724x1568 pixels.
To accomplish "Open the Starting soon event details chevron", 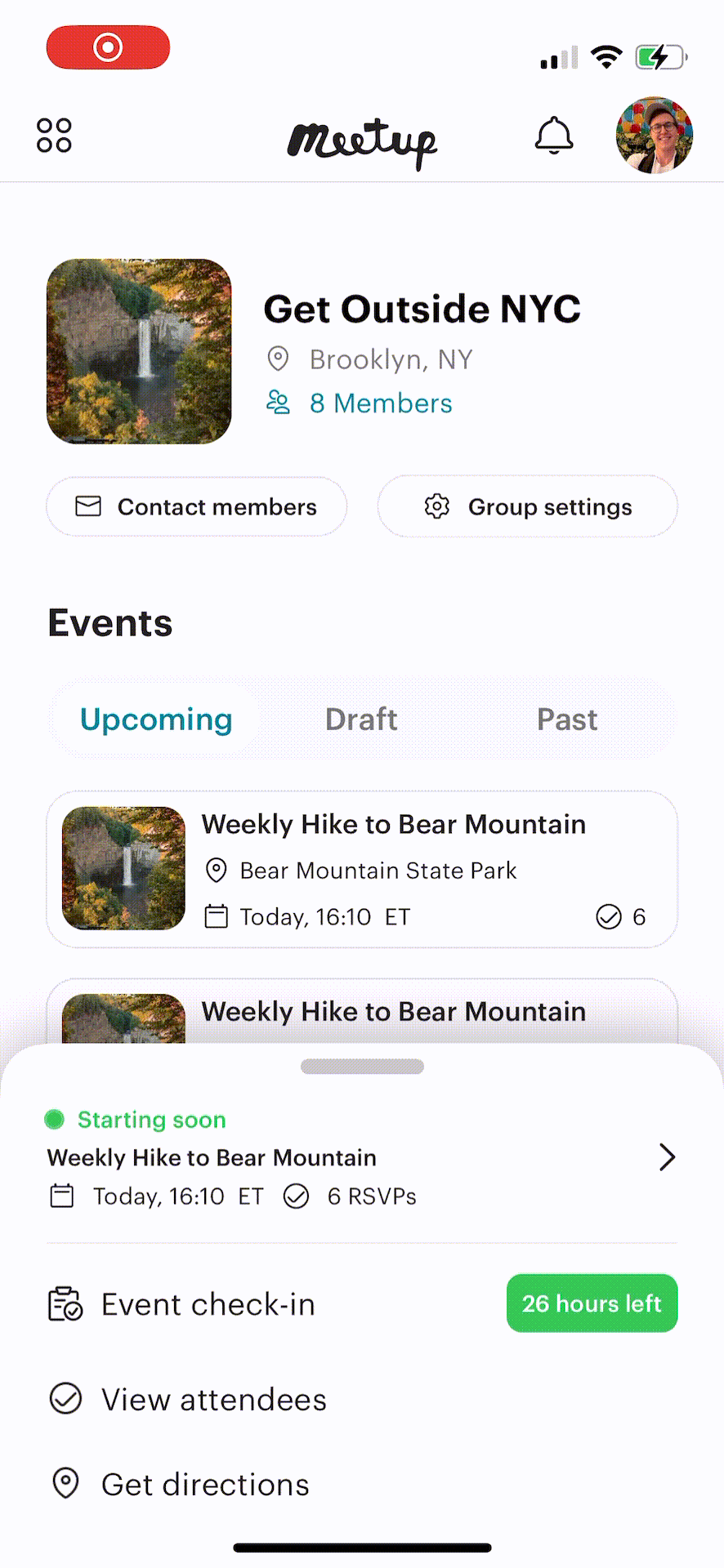I will pos(667,1157).
